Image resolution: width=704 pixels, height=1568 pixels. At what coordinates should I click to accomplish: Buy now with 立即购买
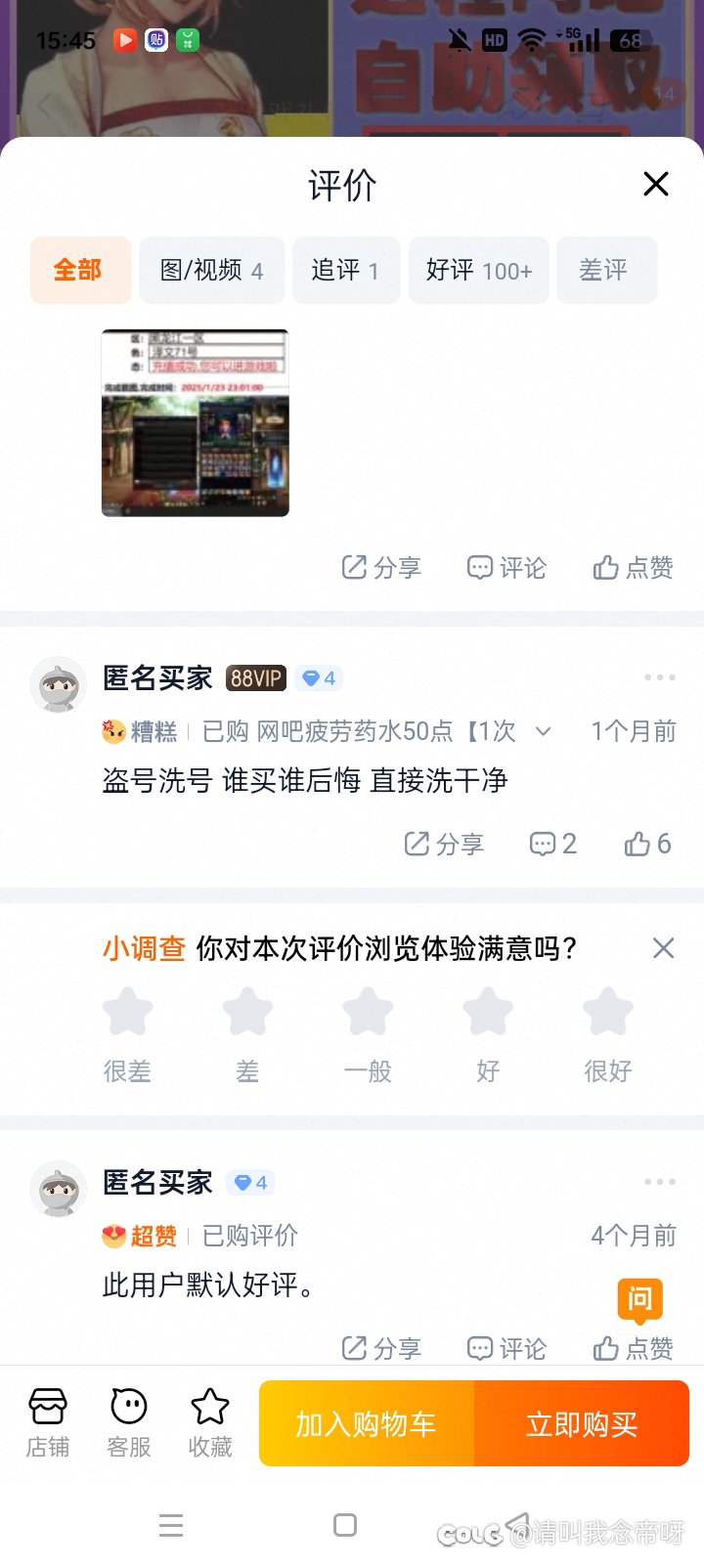(582, 1423)
